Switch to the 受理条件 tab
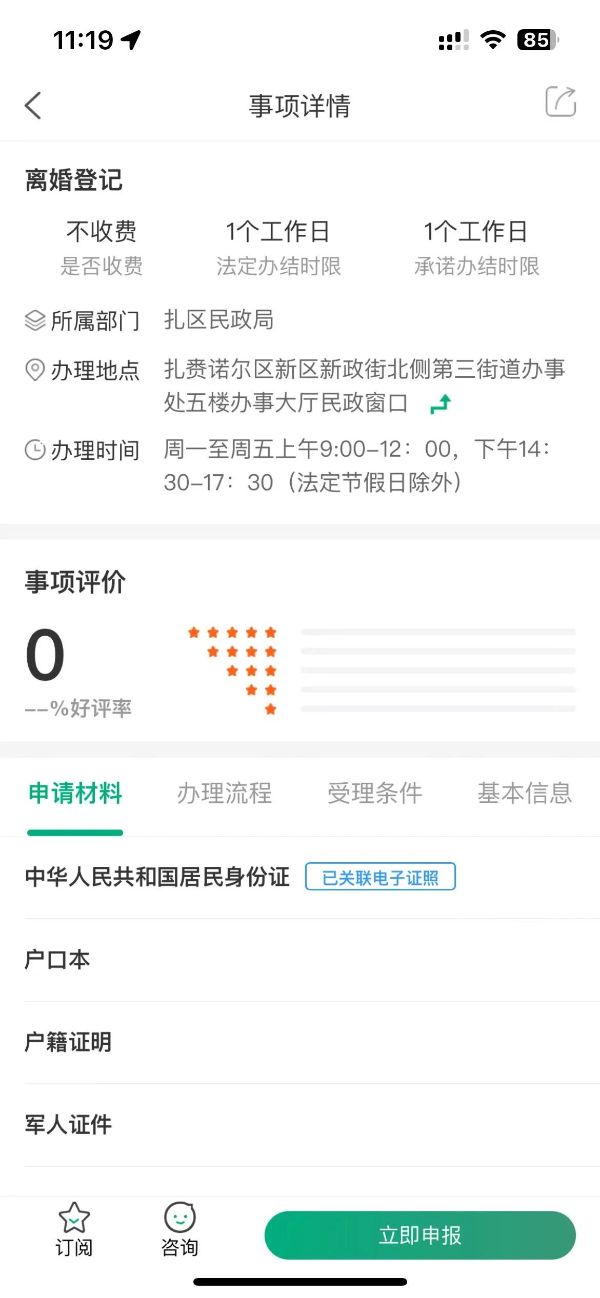 click(x=374, y=794)
